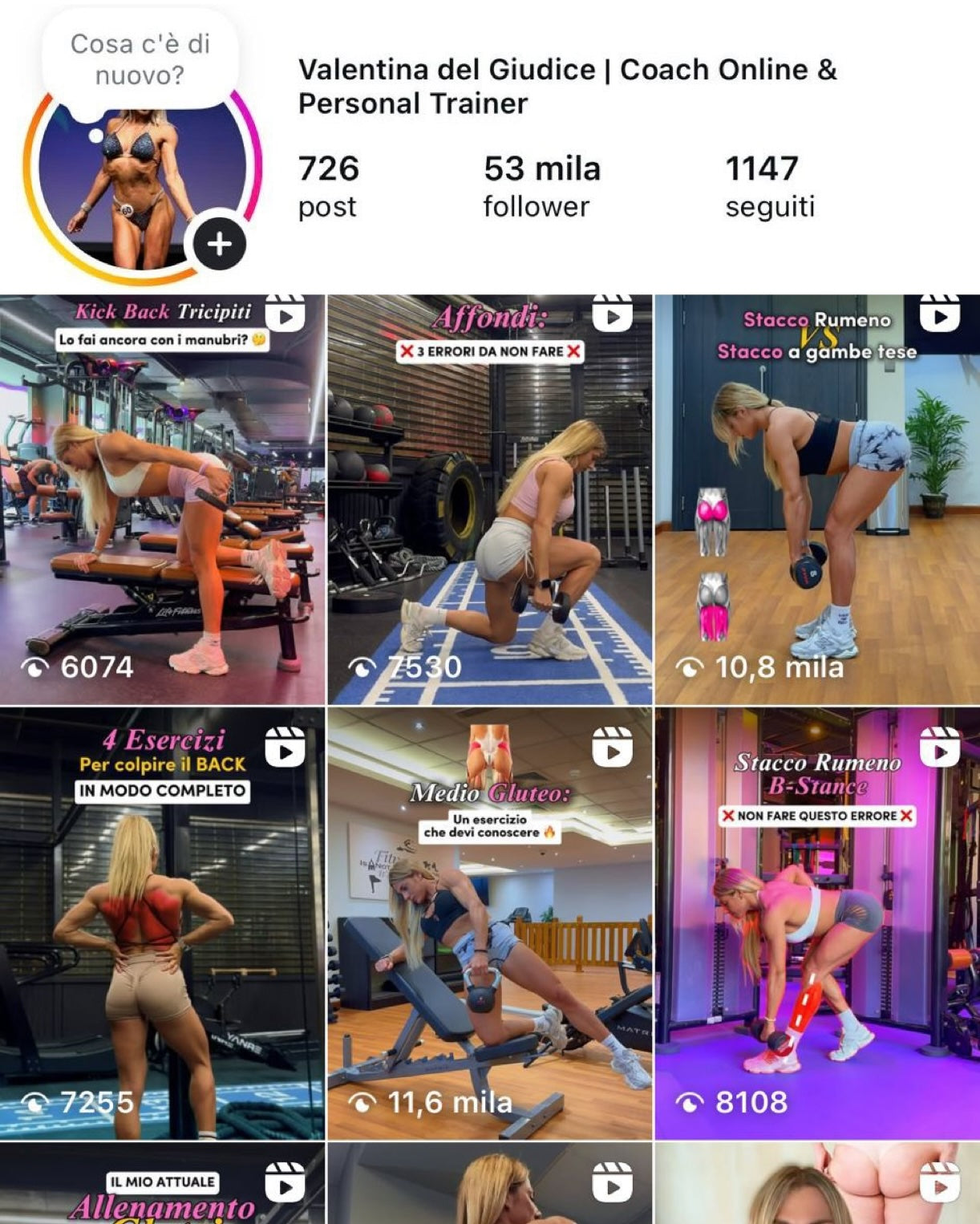Viewport: 980px width, 1224px height.
Task: Play the Affondi 3 errori reel
Action: 489,499
